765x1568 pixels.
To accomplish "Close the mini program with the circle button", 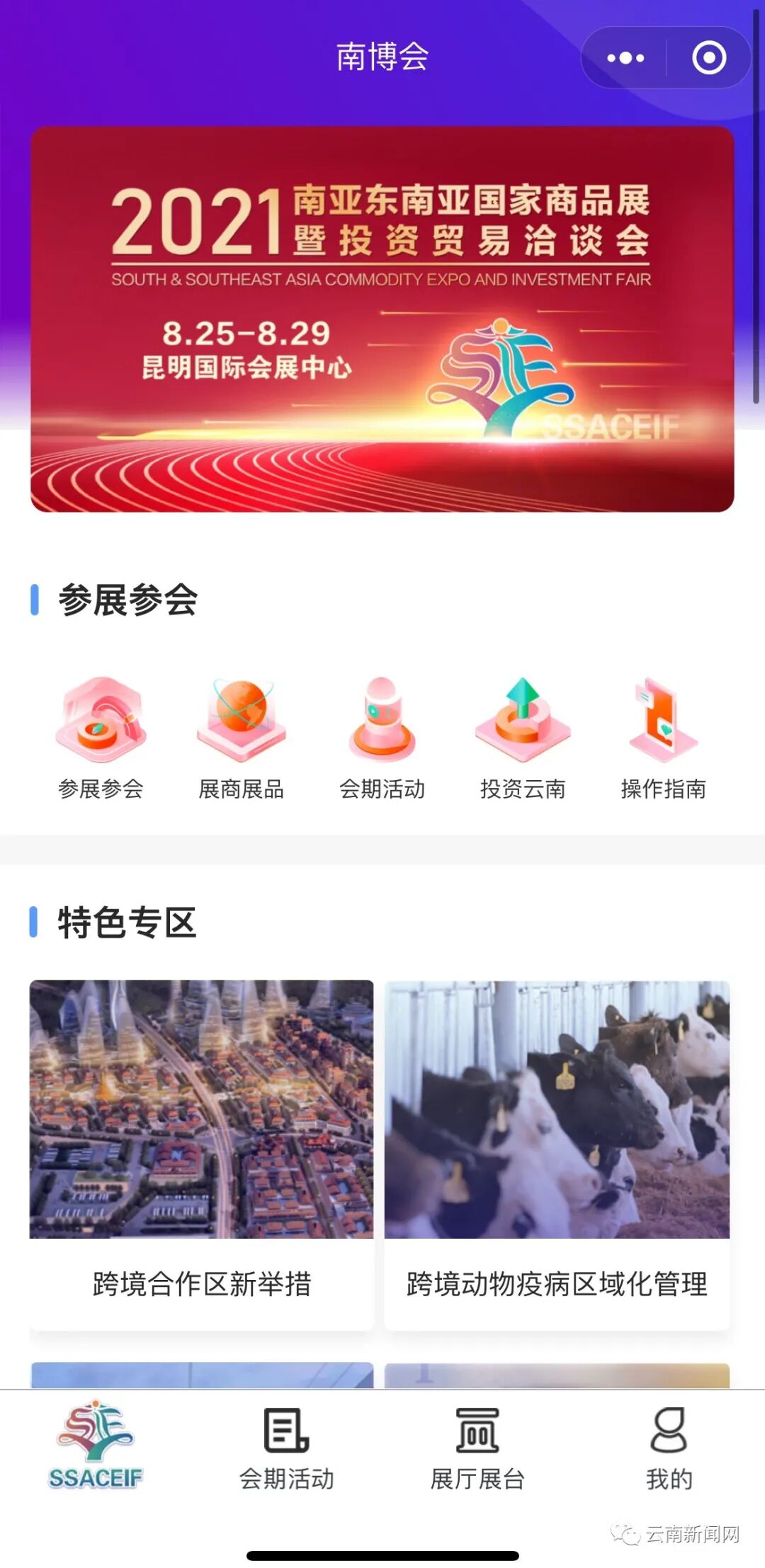I will pos(709,58).
